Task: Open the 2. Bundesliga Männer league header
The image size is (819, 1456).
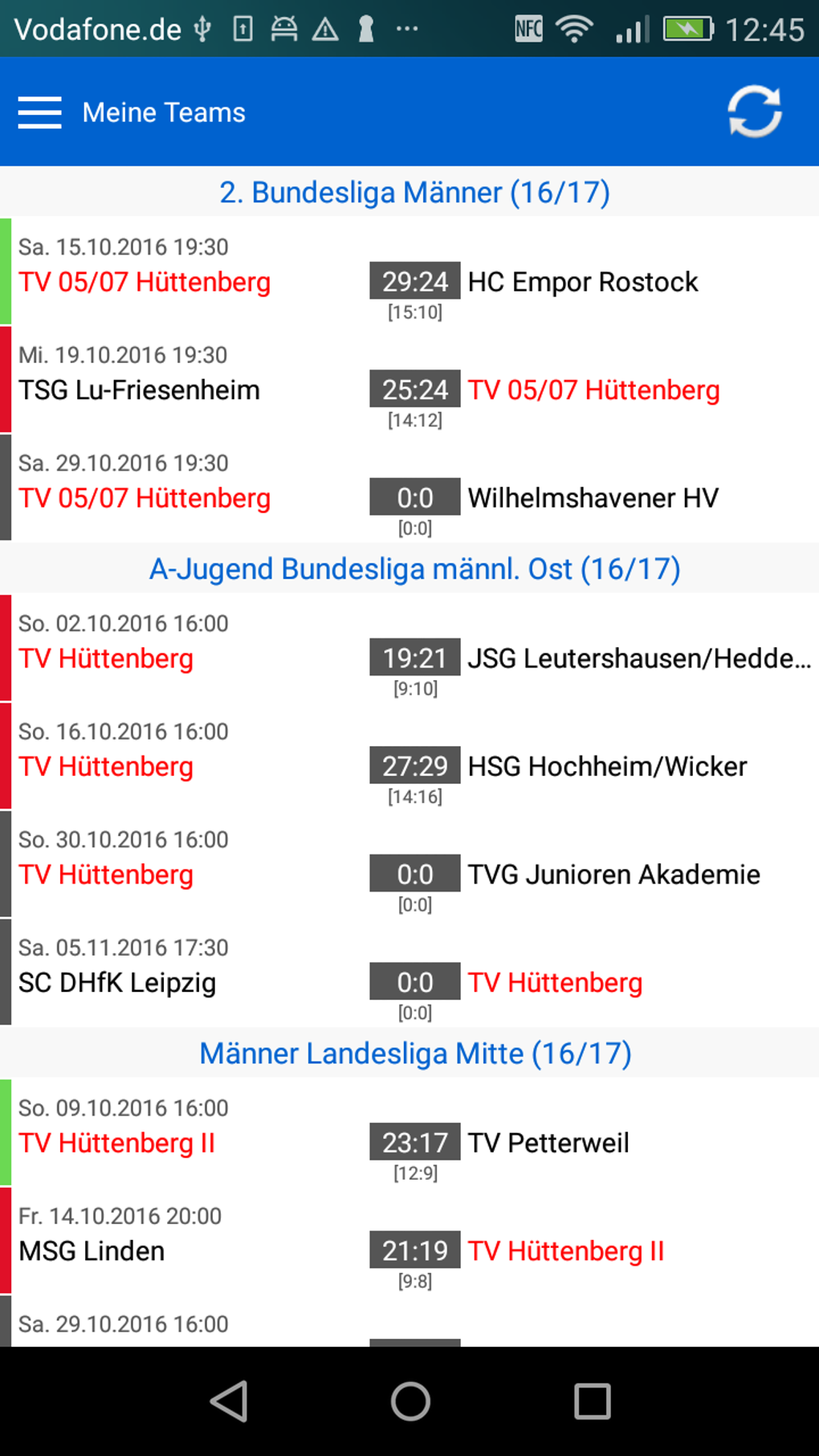Action: pos(414,193)
